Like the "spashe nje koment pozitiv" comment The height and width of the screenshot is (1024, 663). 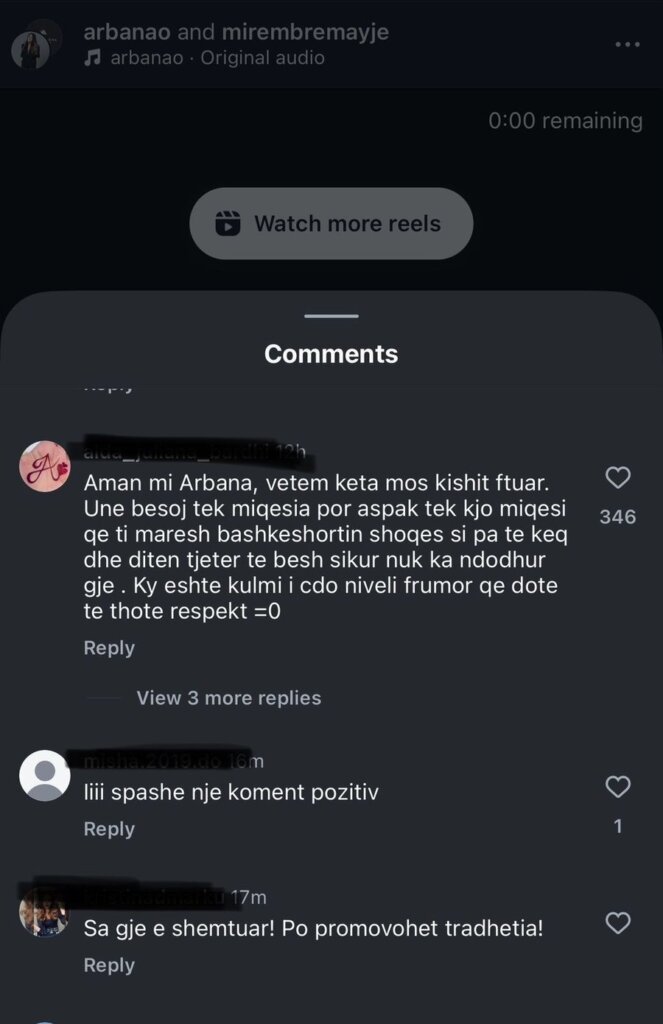click(x=618, y=787)
